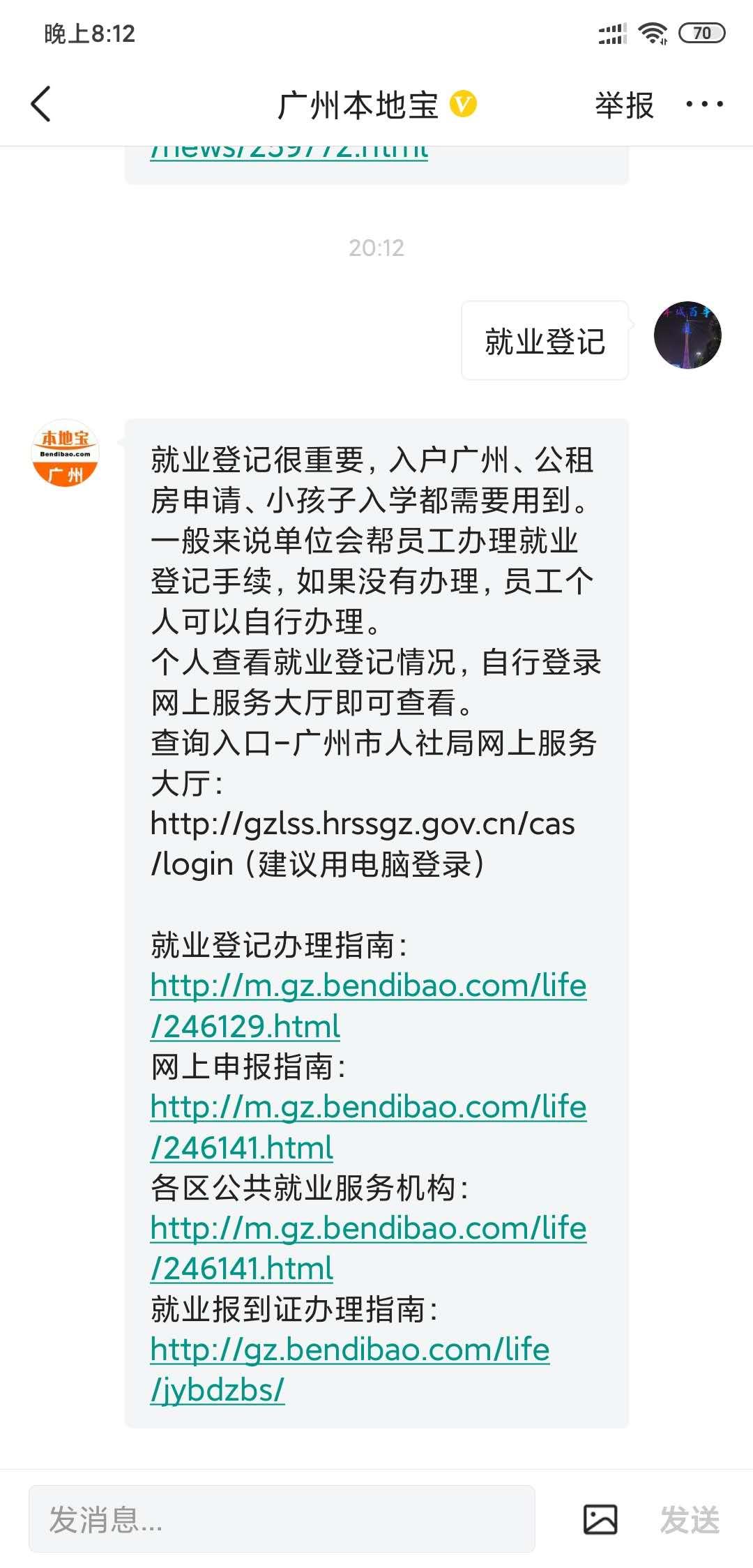
Task: Tap the sent 就业登记 message bubble
Action: click(x=544, y=340)
